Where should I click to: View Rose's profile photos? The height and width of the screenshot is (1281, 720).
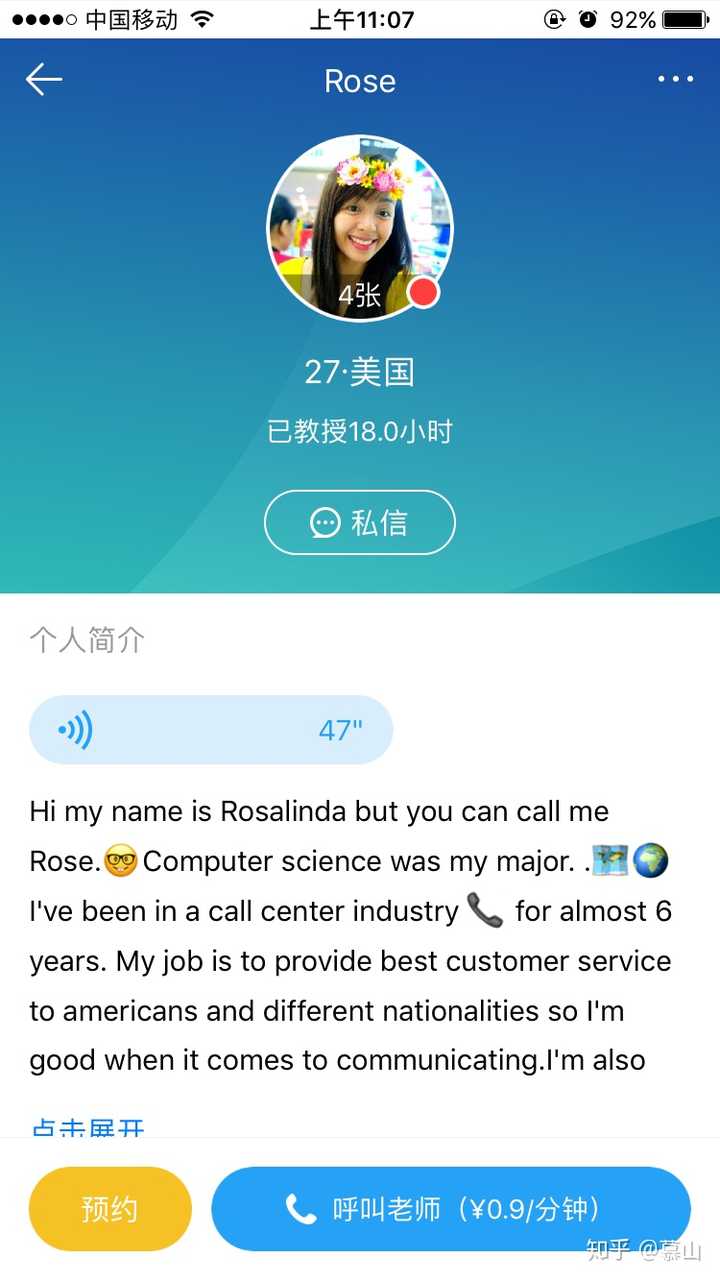point(360,228)
